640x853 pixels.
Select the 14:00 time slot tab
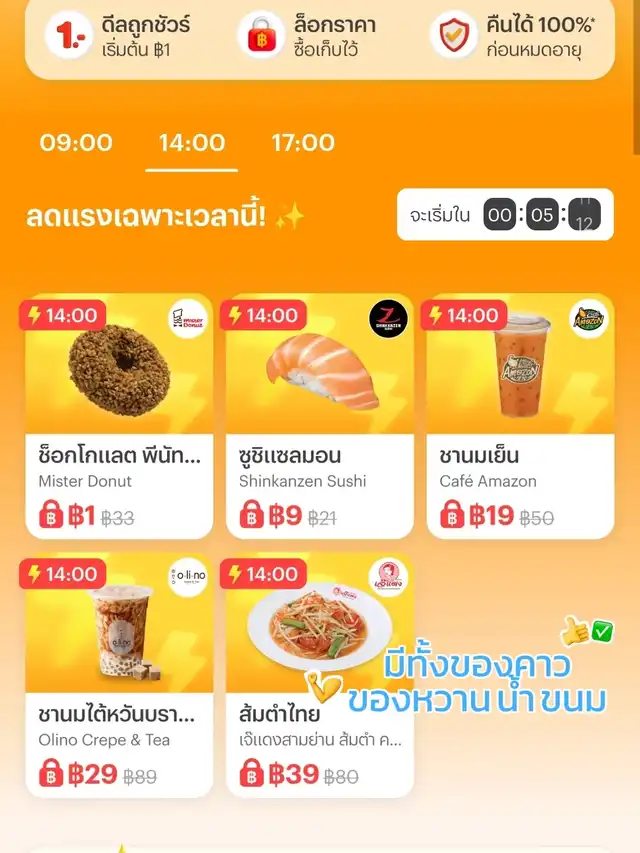[x=191, y=143]
